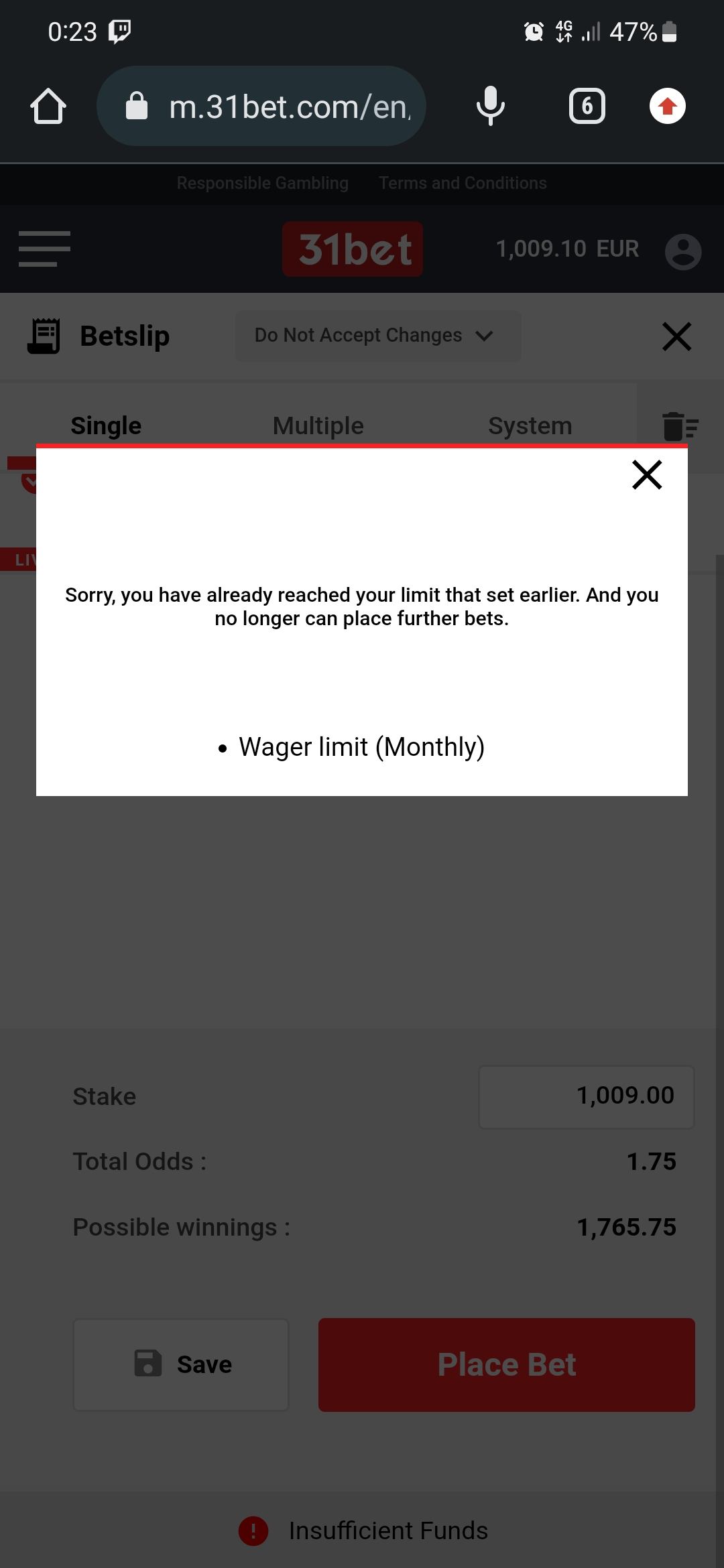Save the current betslip
The width and height of the screenshot is (724, 1568).
coord(181,1365)
